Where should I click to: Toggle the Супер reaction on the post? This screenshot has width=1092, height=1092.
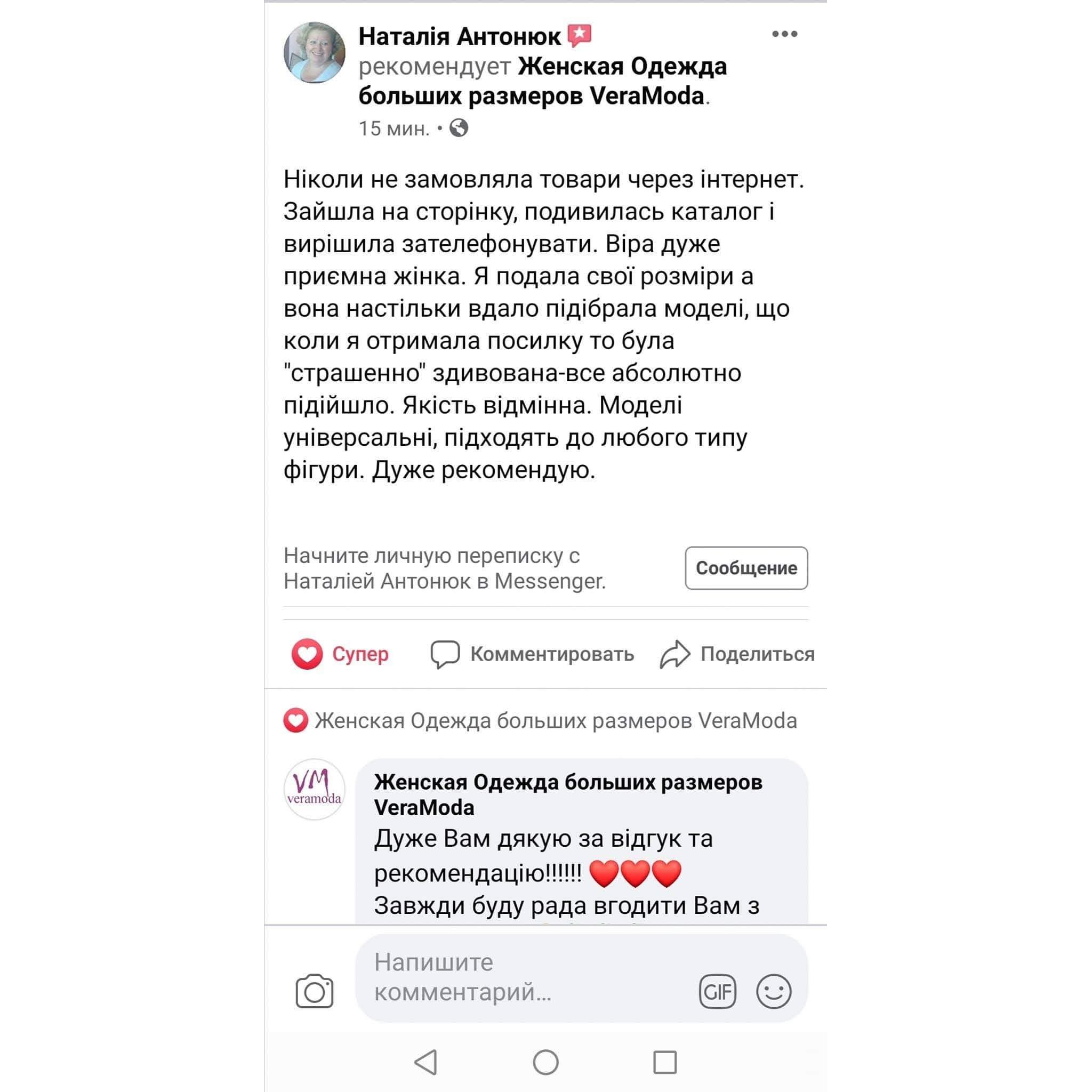click(340, 654)
